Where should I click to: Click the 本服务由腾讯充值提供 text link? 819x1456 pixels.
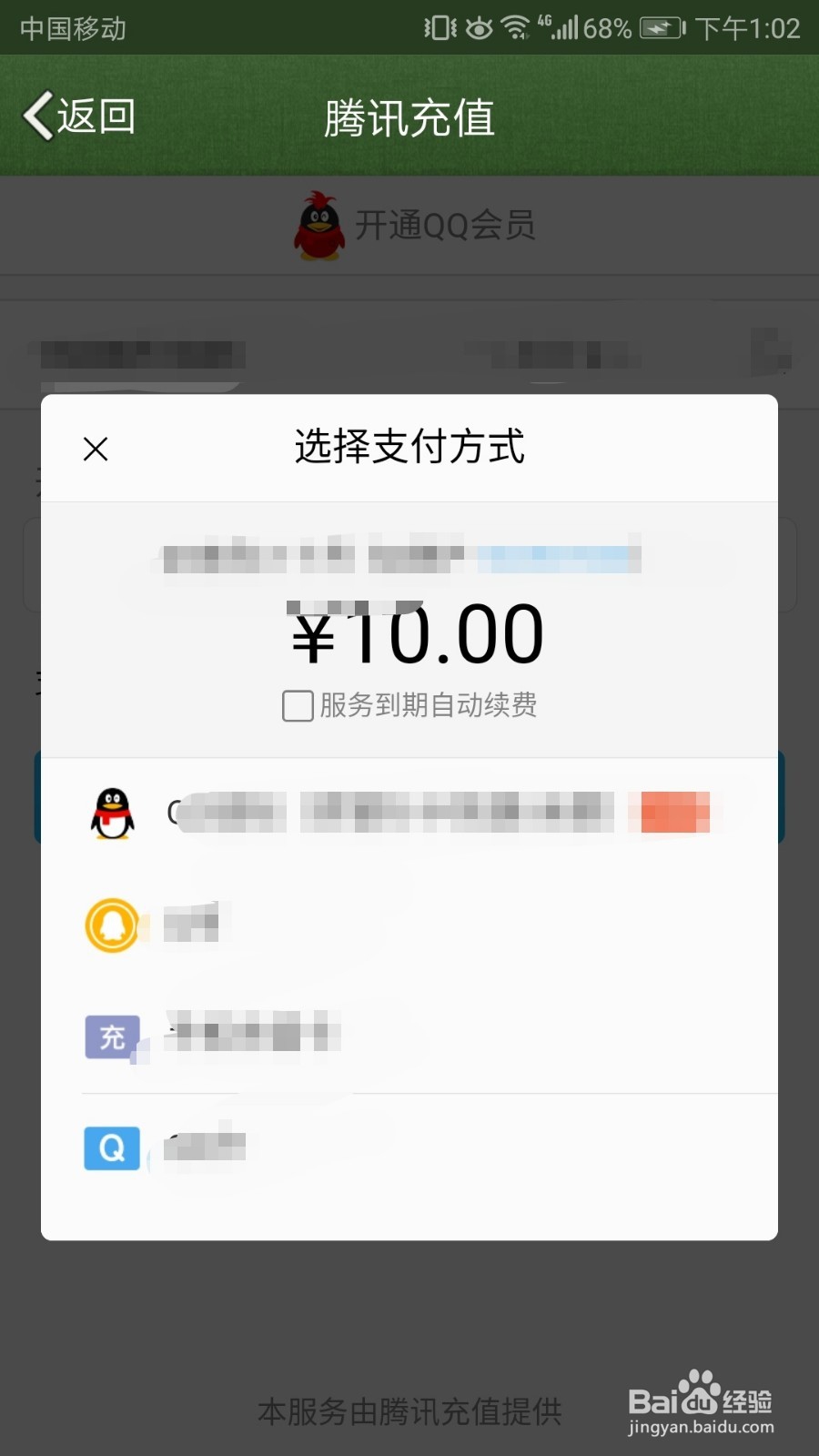point(409,1410)
